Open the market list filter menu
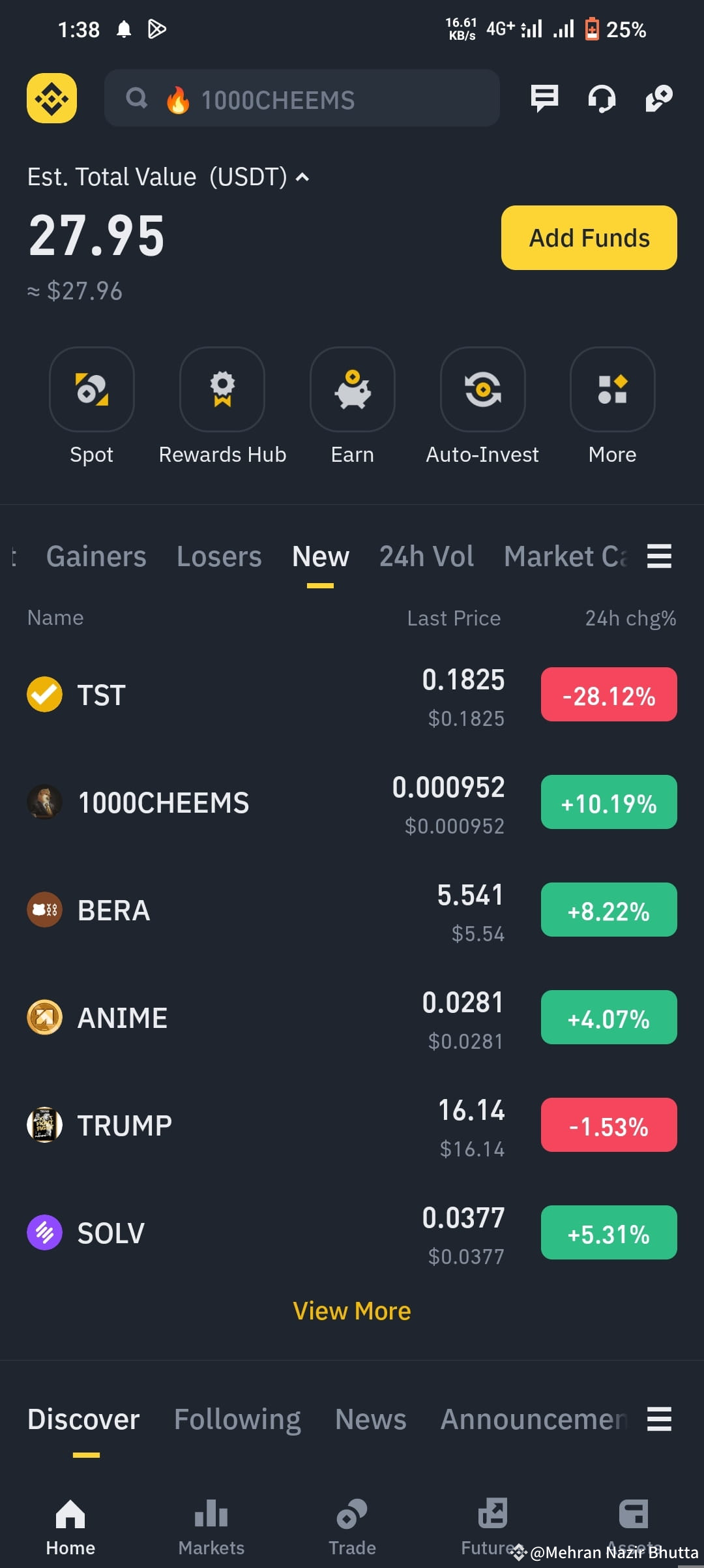 pos(659,556)
